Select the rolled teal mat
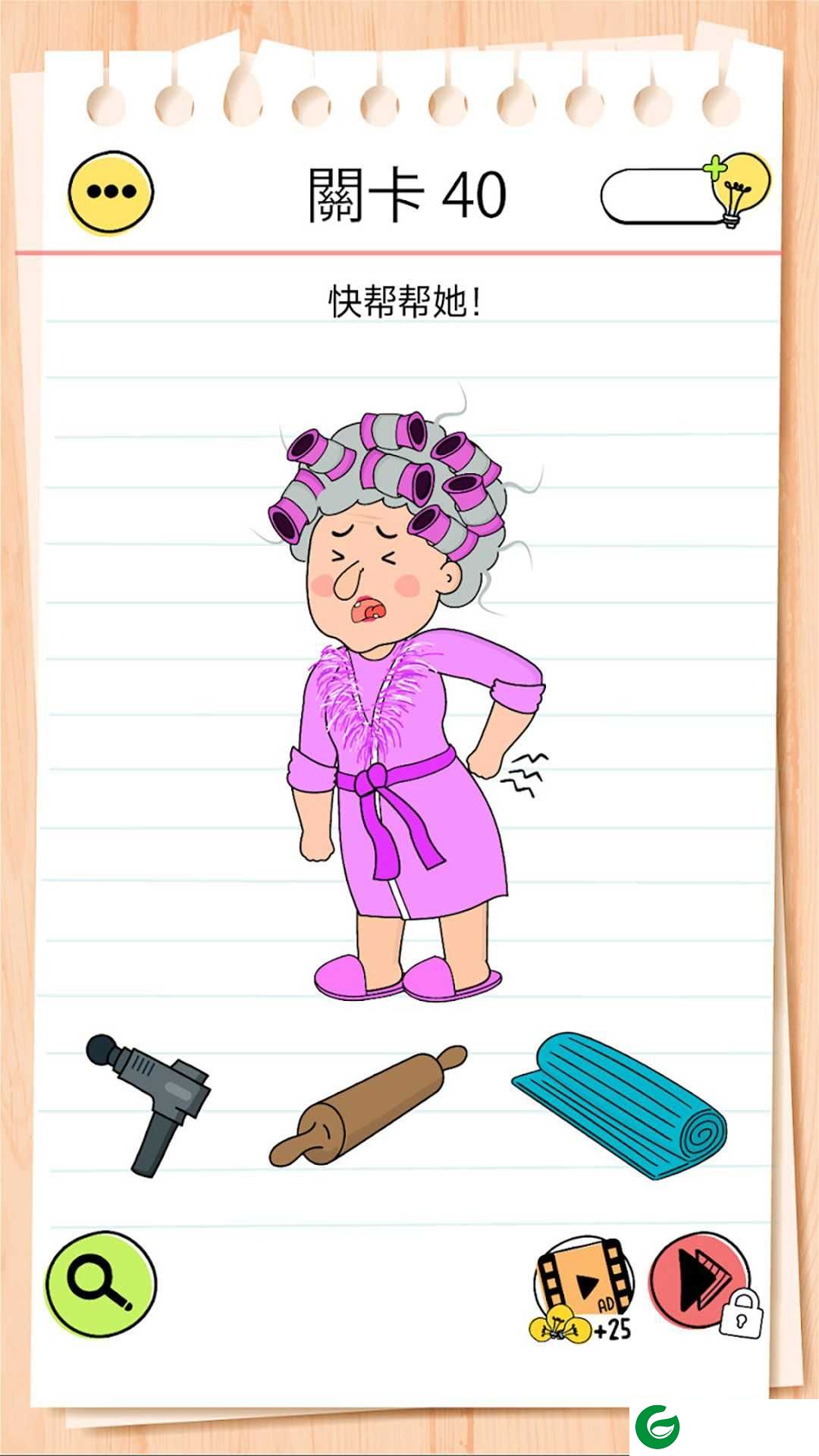819x1456 pixels. 622,1104
